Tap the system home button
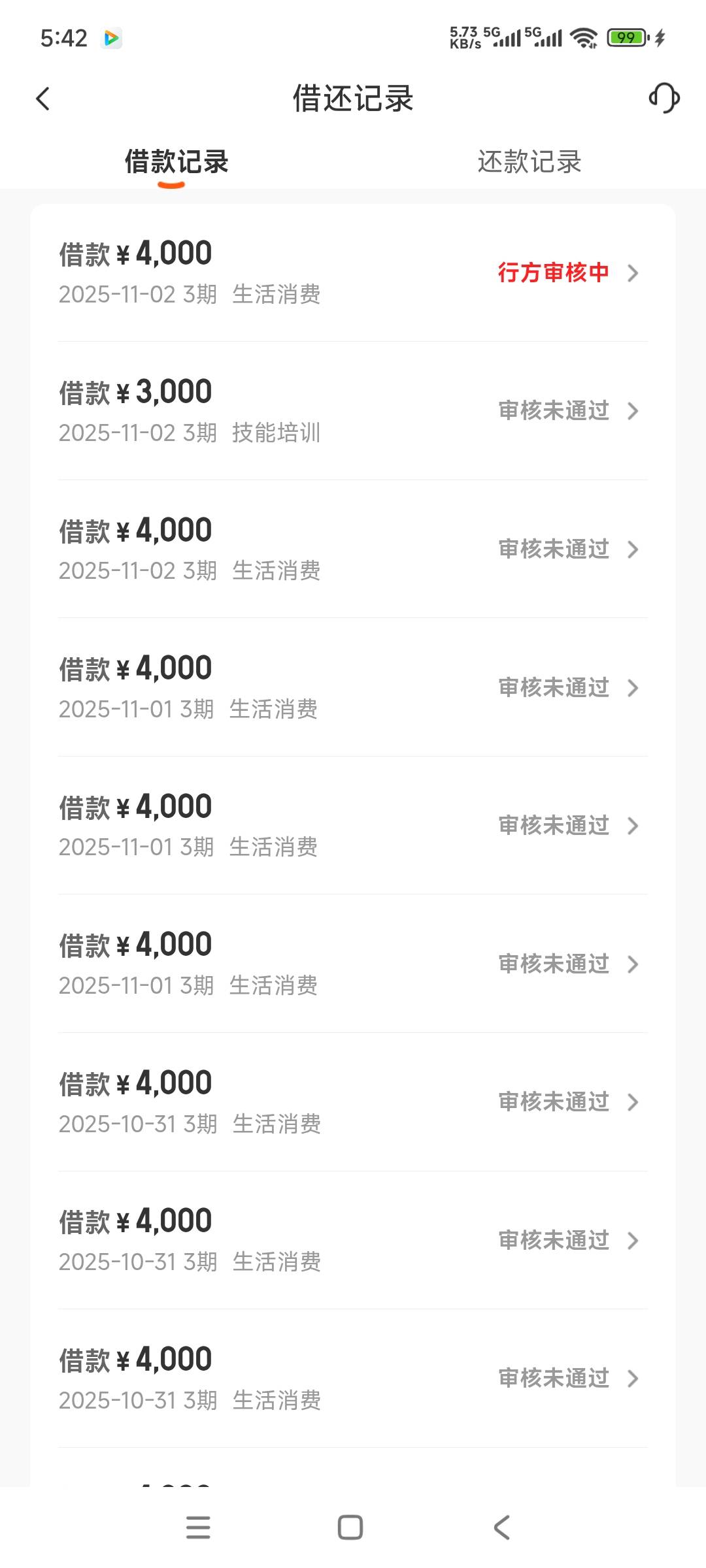Screen dimensions: 706x1568 click(x=350, y=1527)
